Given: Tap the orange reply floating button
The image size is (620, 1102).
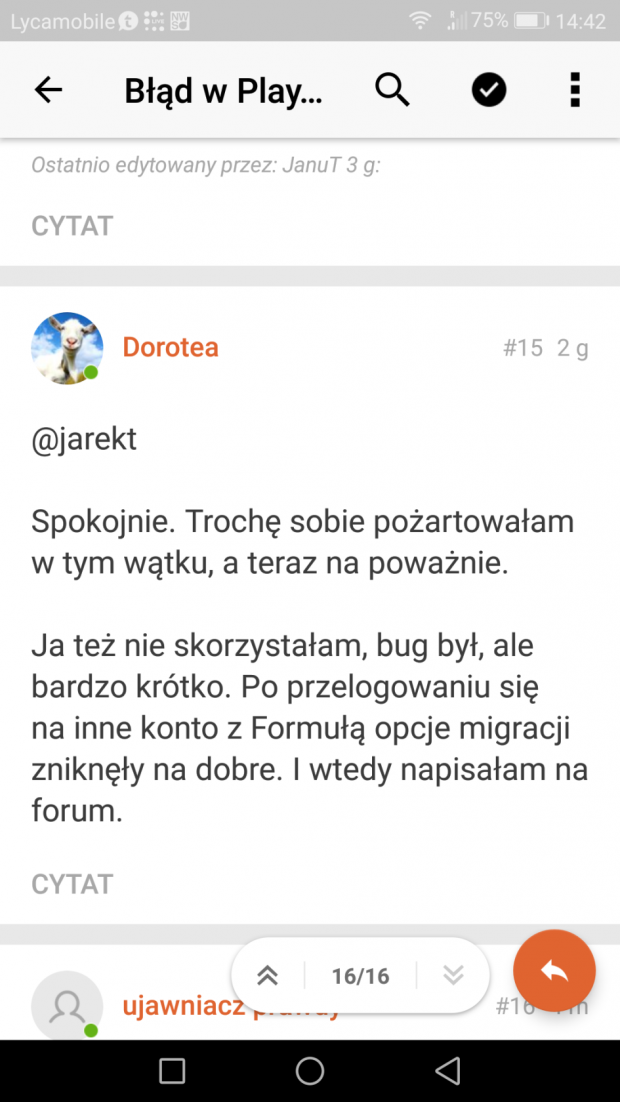Looking at the screenshot, I should pos(554,971).
